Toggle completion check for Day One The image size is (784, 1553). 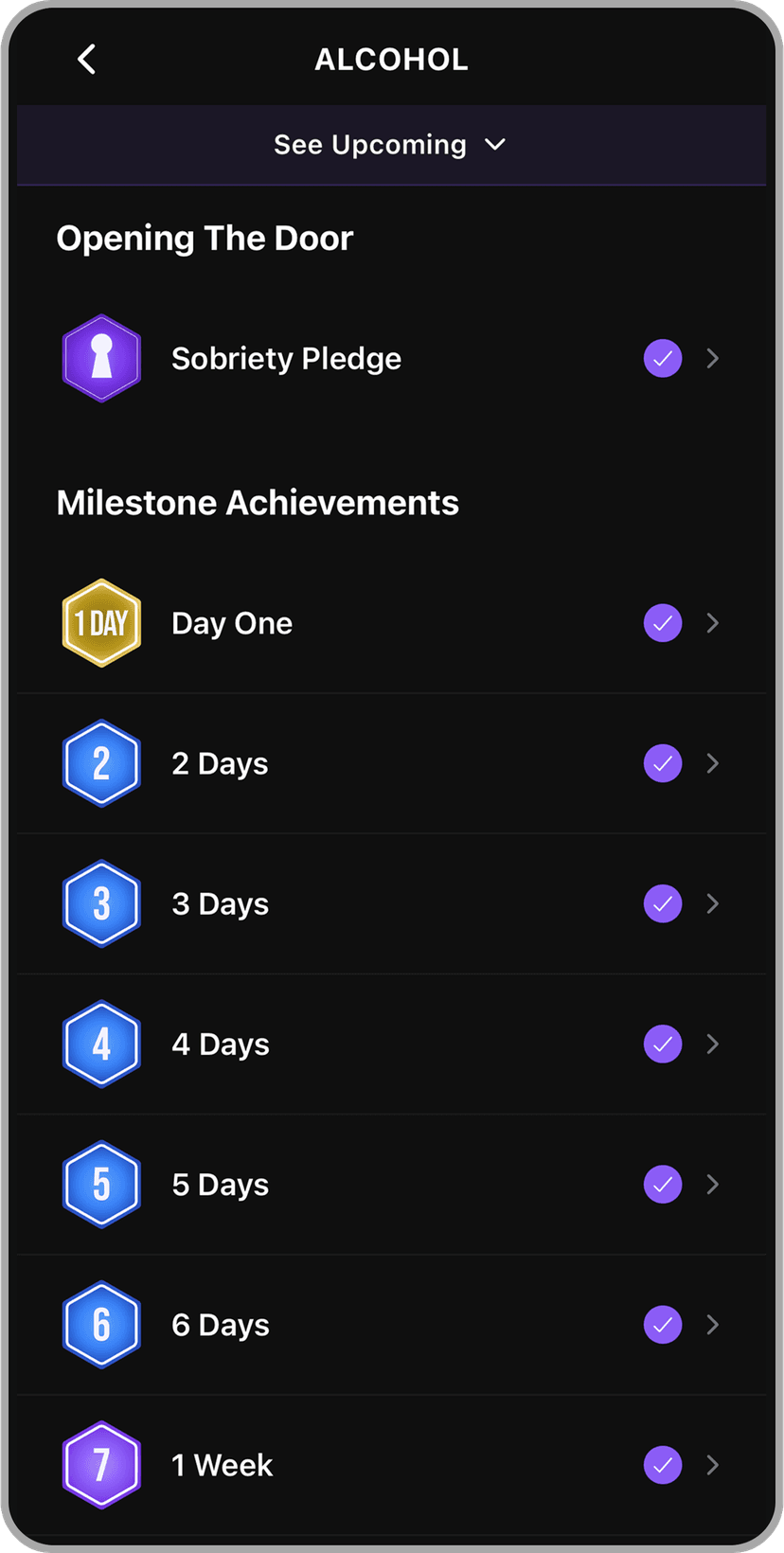click(662, 623)
